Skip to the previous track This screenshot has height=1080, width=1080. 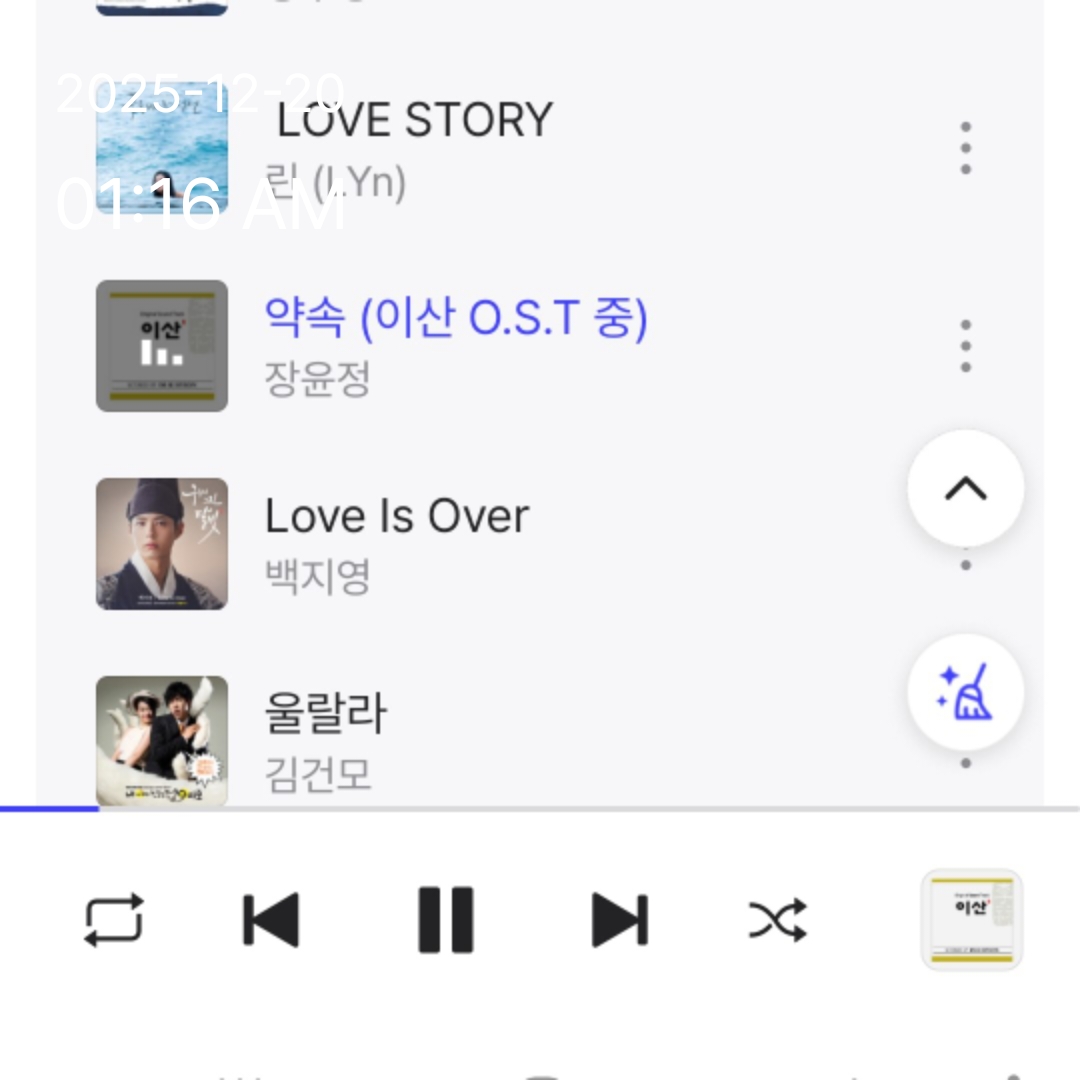pyautogui.click(x=271, y=919)
